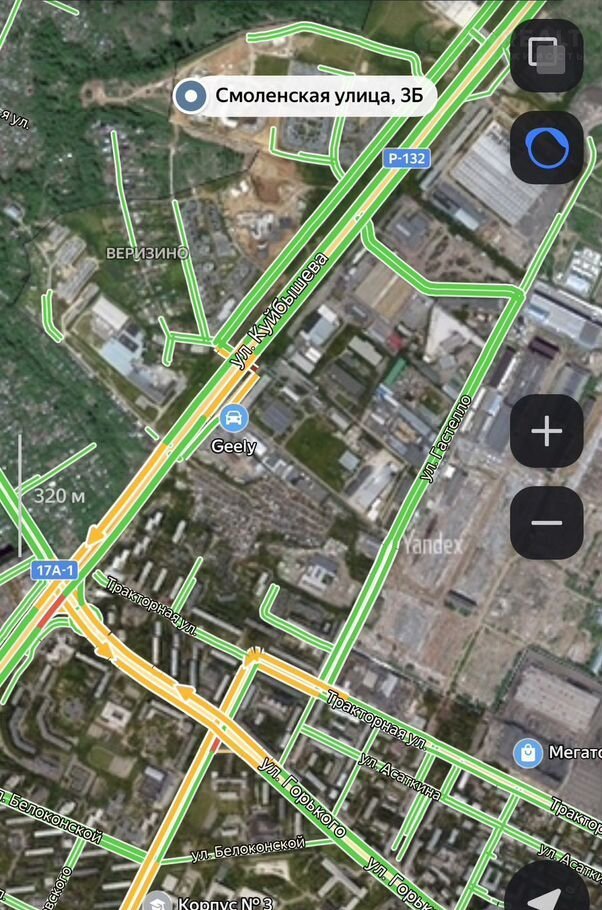Open the Alice voice assistant
Viewport: 602px width, 910px height.
[546, 148]
